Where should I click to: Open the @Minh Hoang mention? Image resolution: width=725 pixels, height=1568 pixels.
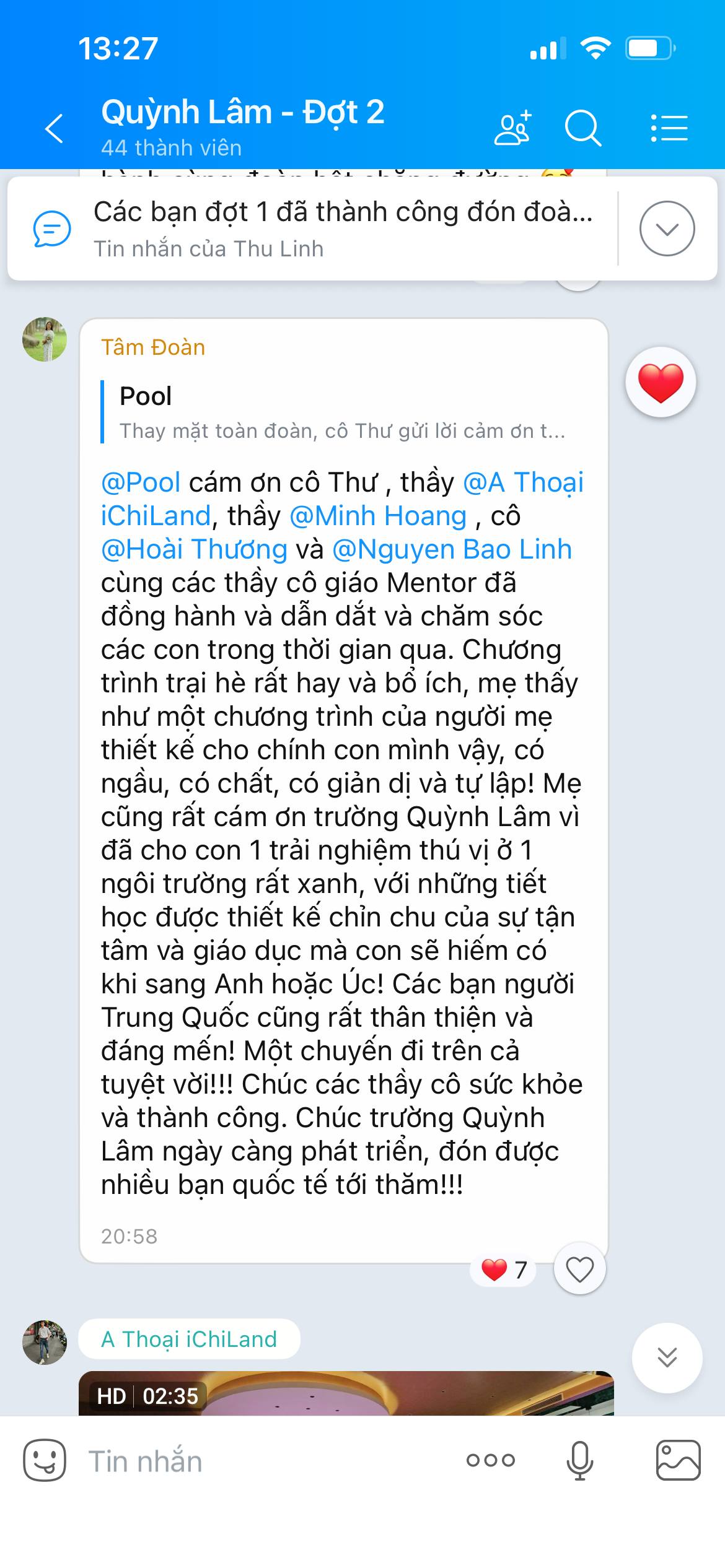click(x=378, y=516)
